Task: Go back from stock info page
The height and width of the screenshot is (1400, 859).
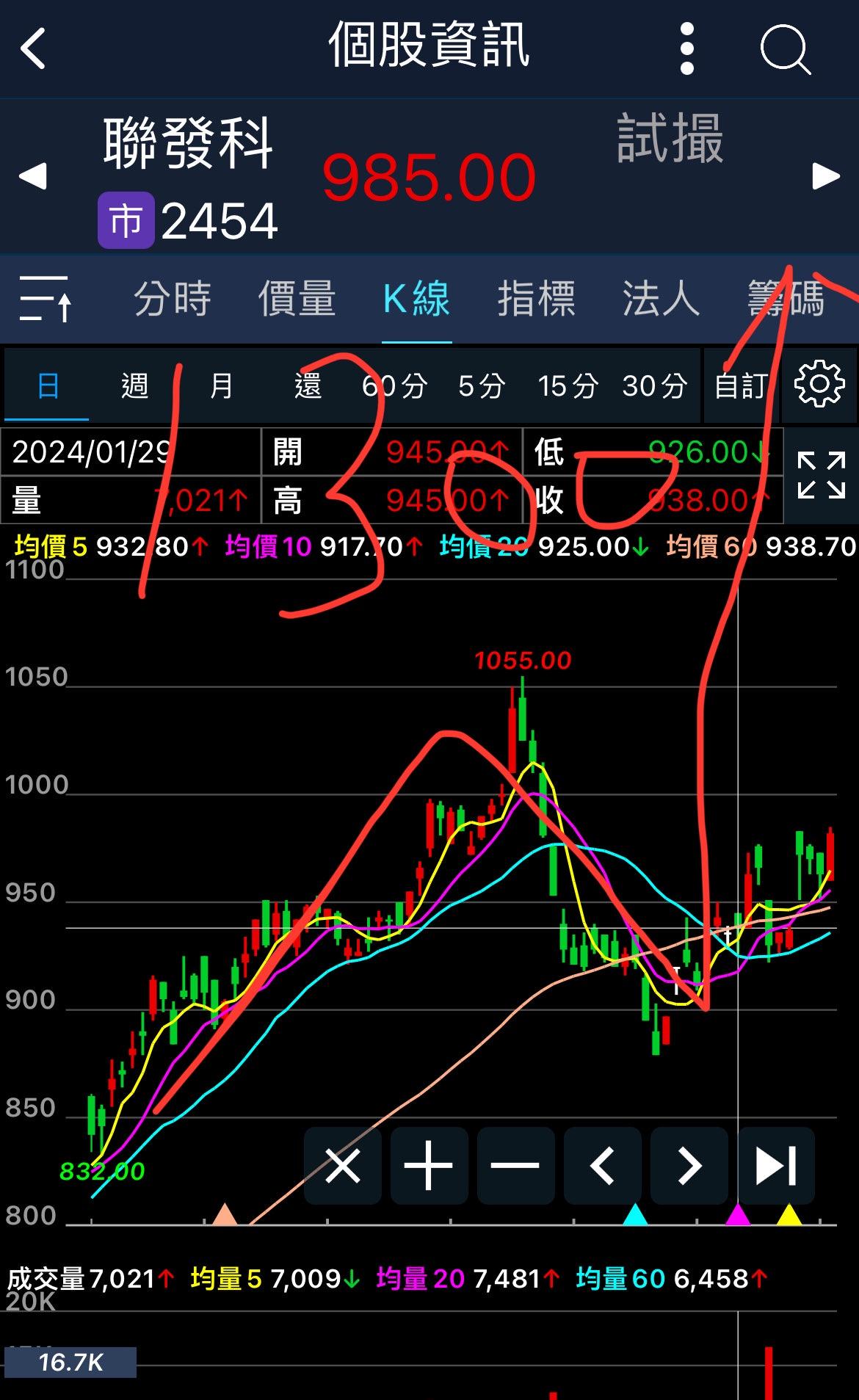Action: 34,48
